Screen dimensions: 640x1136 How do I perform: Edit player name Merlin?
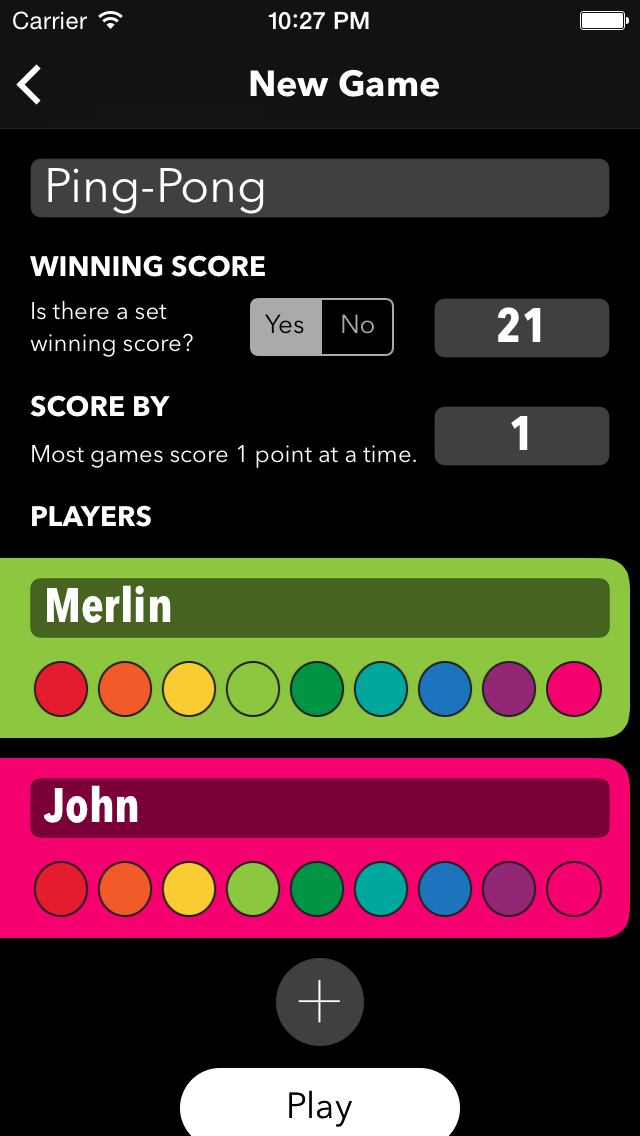(x=320, y=607)
